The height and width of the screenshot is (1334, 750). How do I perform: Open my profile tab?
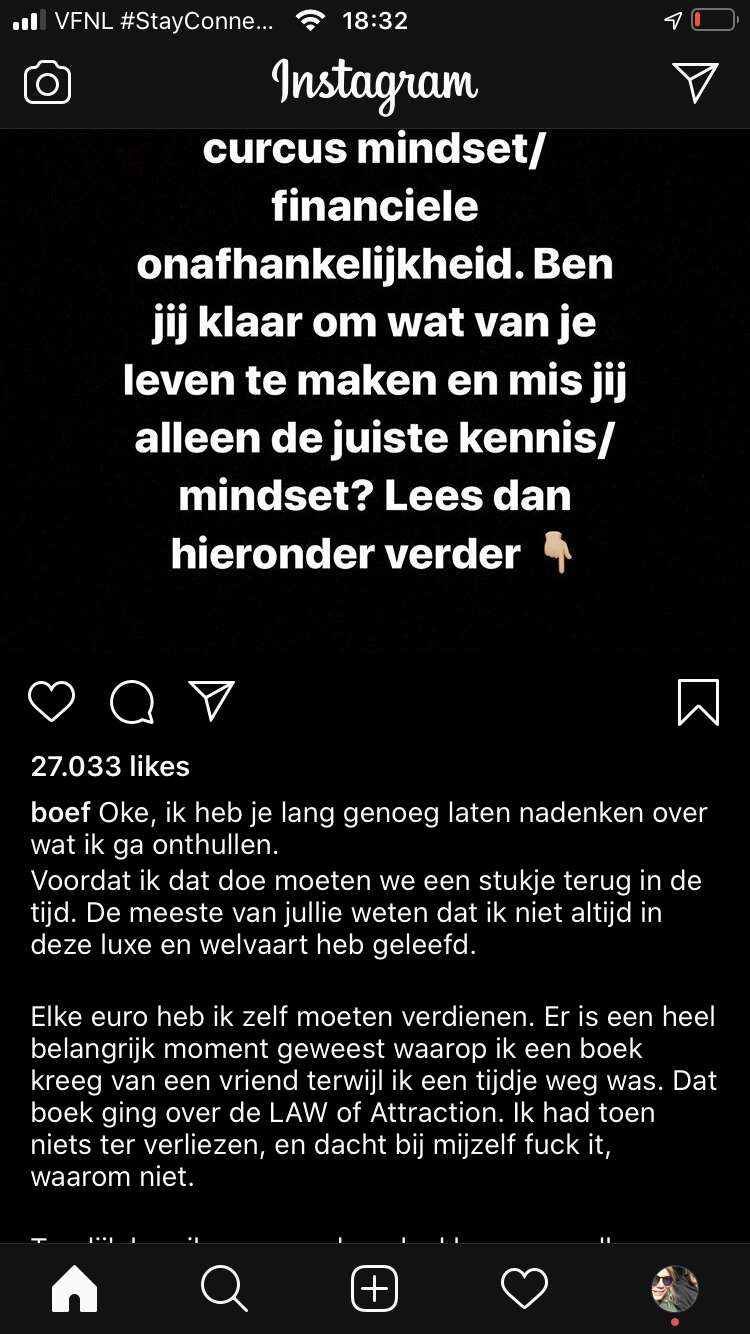coord(675,1288)
